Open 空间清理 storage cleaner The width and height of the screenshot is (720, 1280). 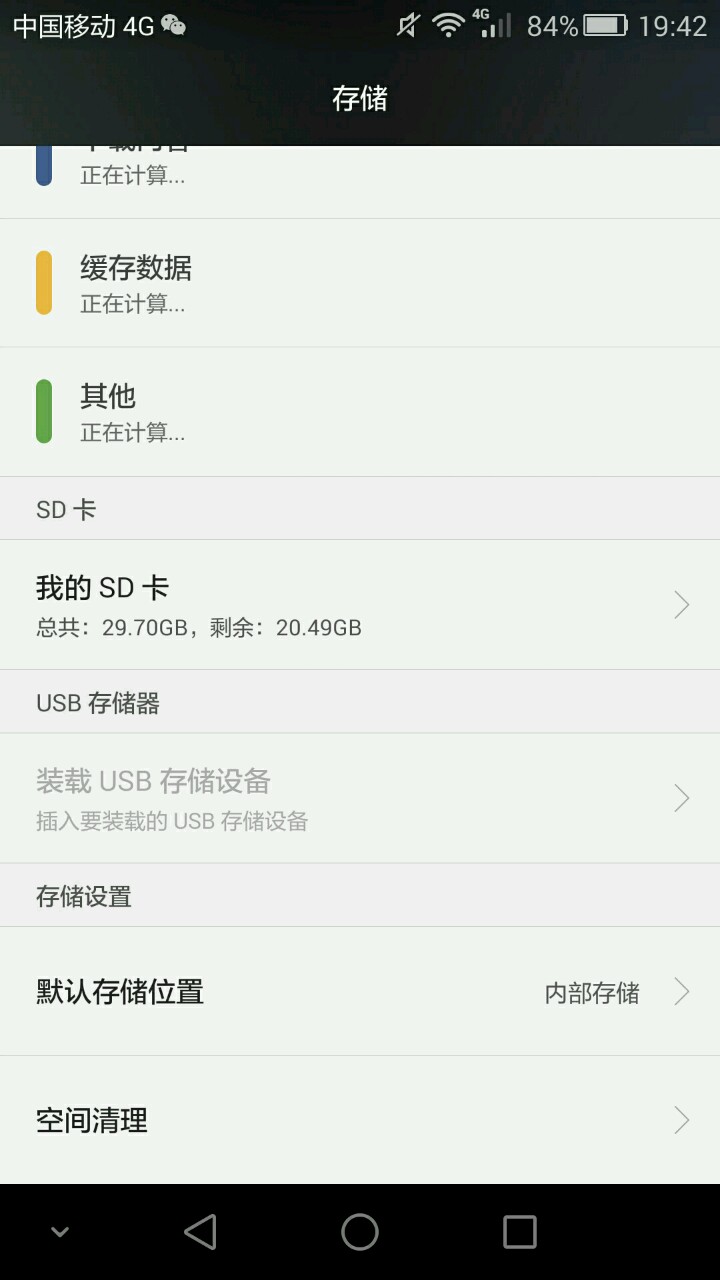click(x=360, y=1120)
